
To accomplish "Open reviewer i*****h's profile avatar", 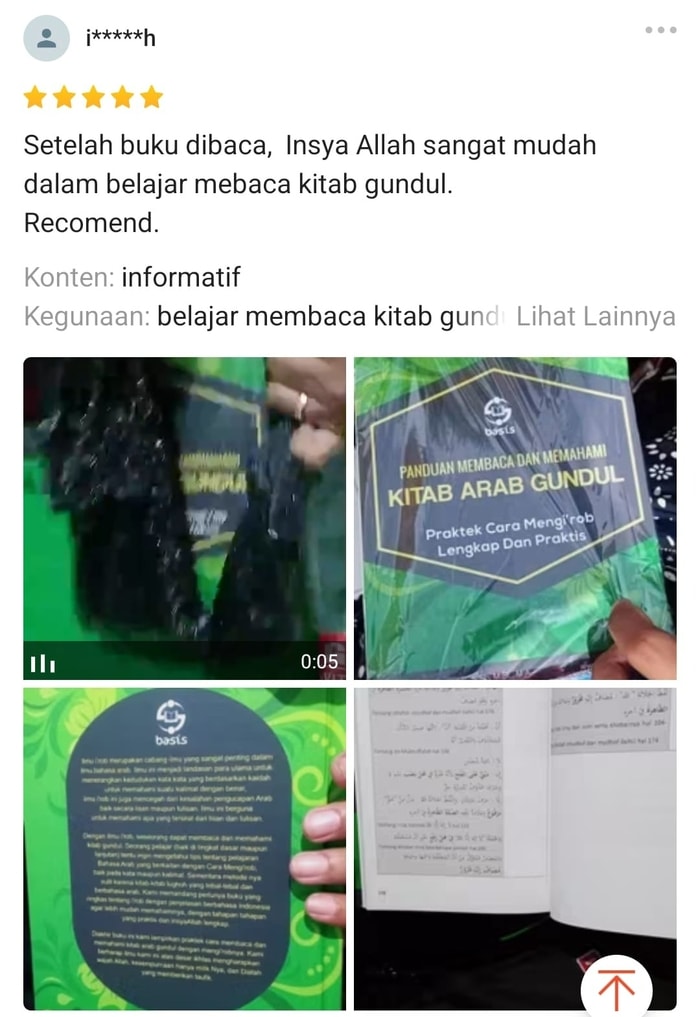I will tap(46, 38).
